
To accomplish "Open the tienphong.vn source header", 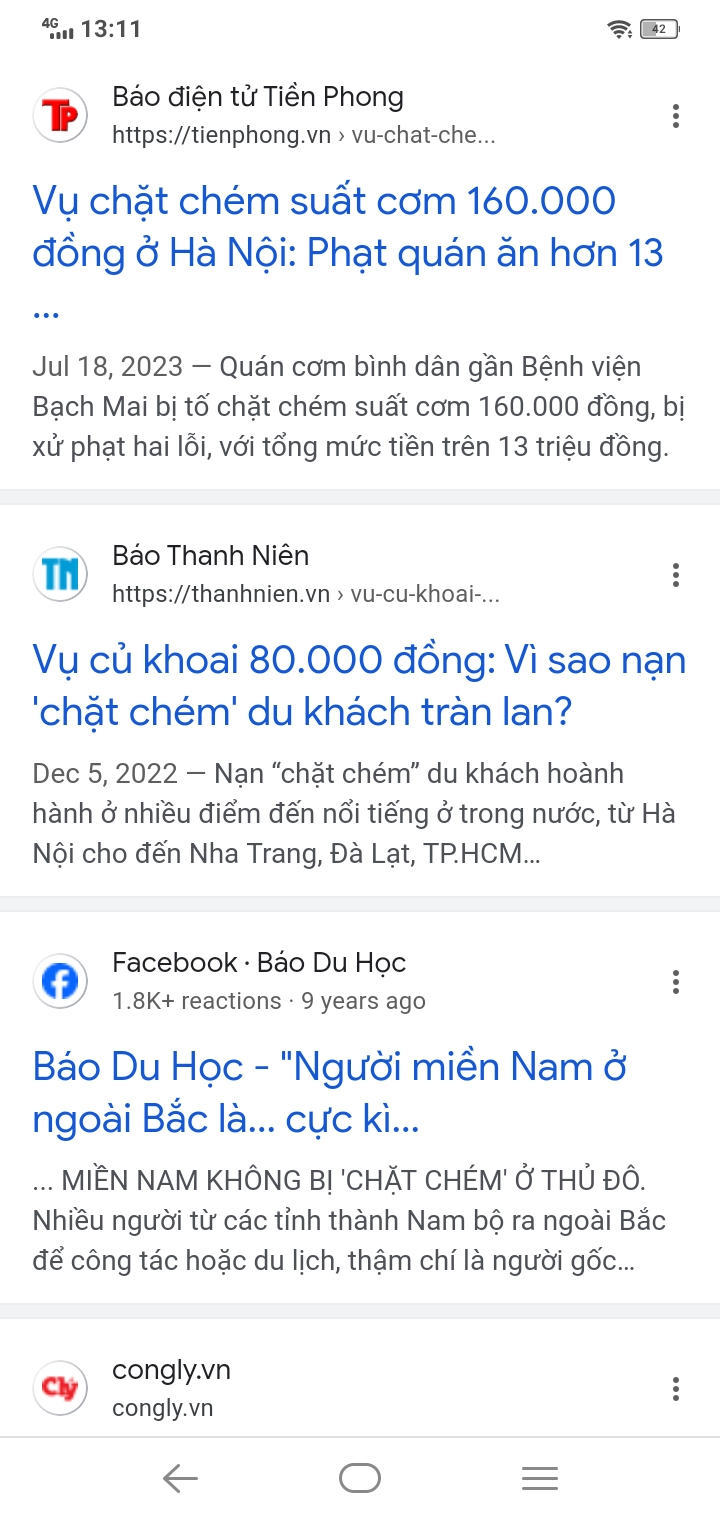I will (x=258, y=115).
